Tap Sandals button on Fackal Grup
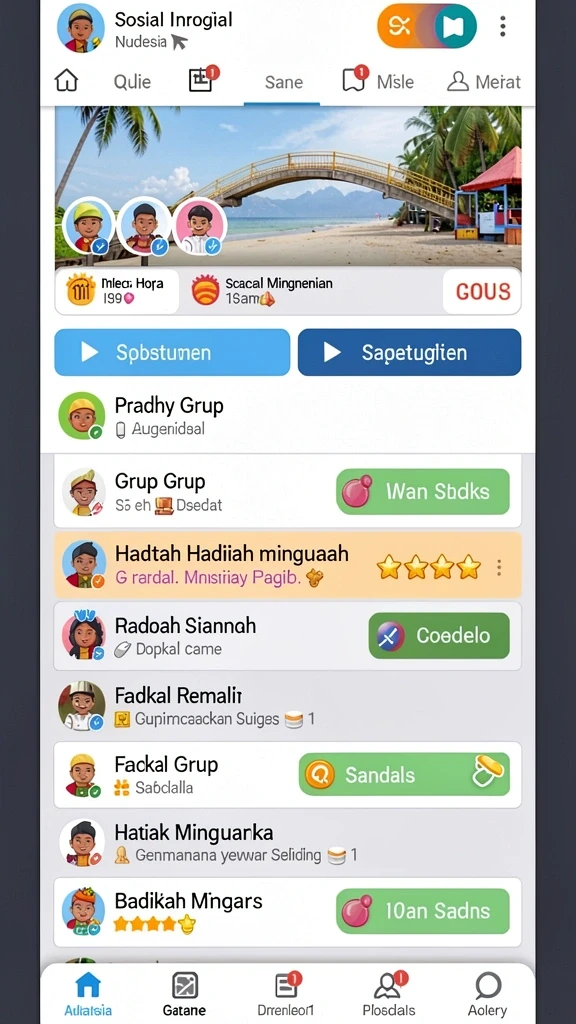The height and width of the screenshot is (1024, 576). pyautogui.click(x=404, y=775)
